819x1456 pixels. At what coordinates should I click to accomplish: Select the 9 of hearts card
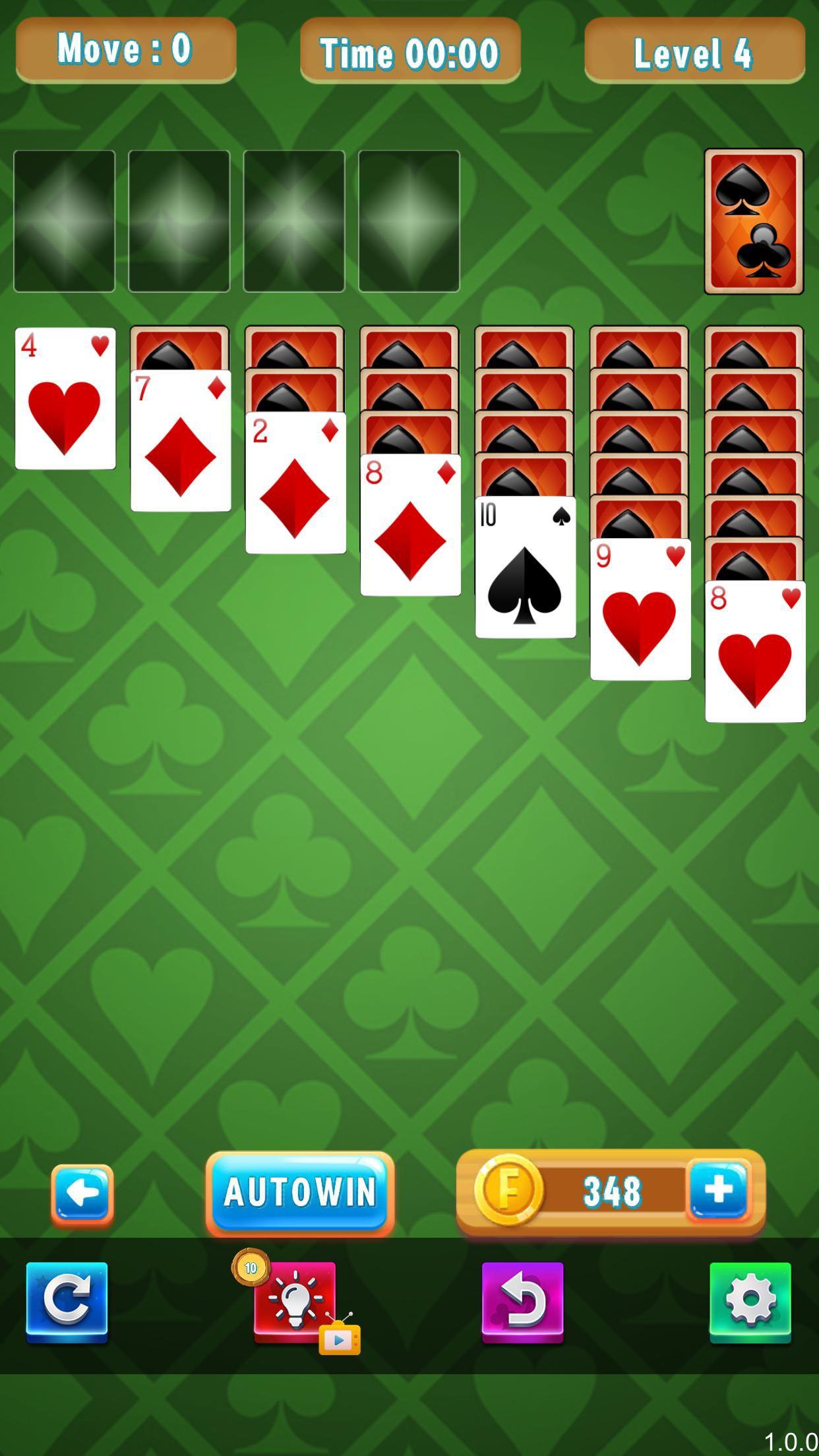coord(640,609)
